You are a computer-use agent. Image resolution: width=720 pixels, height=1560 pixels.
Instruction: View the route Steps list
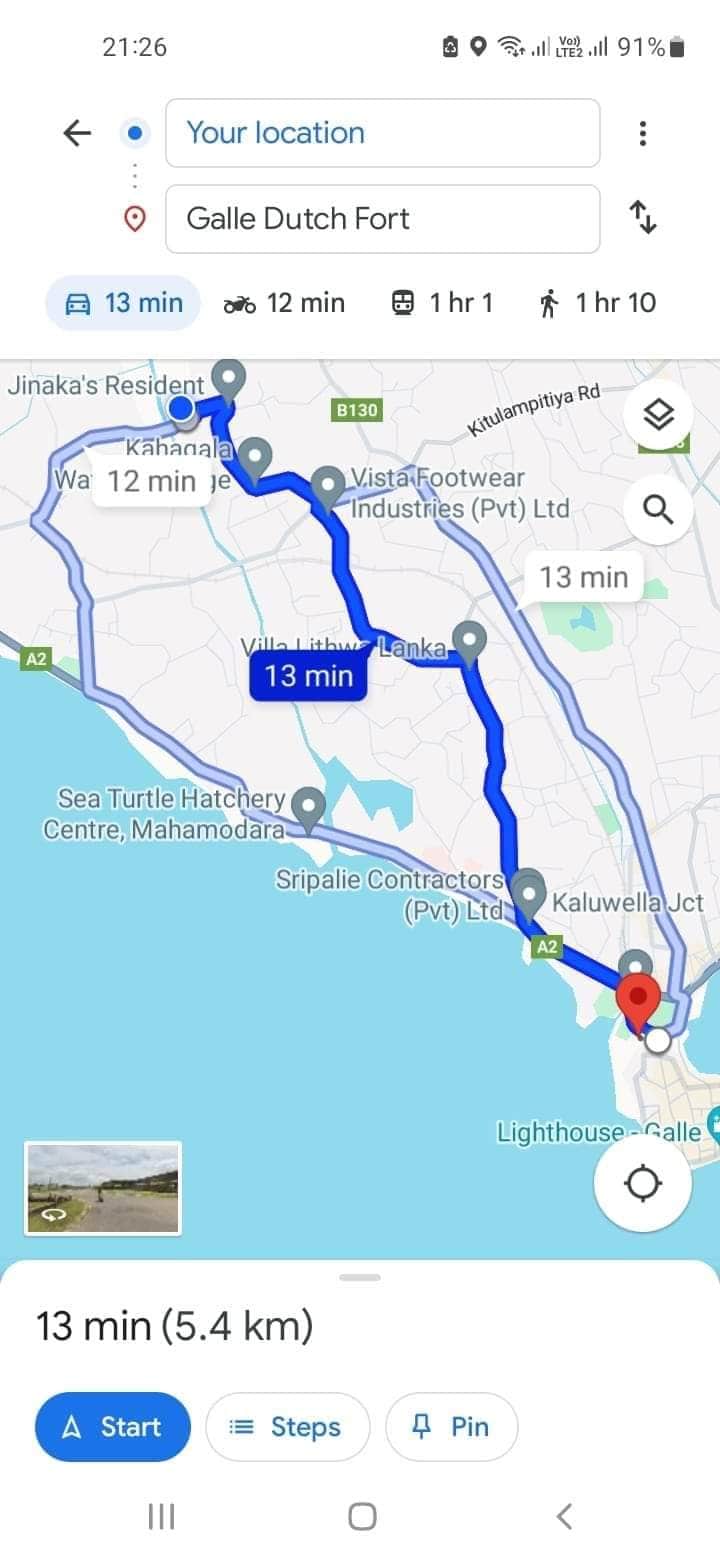[287, 1427]
